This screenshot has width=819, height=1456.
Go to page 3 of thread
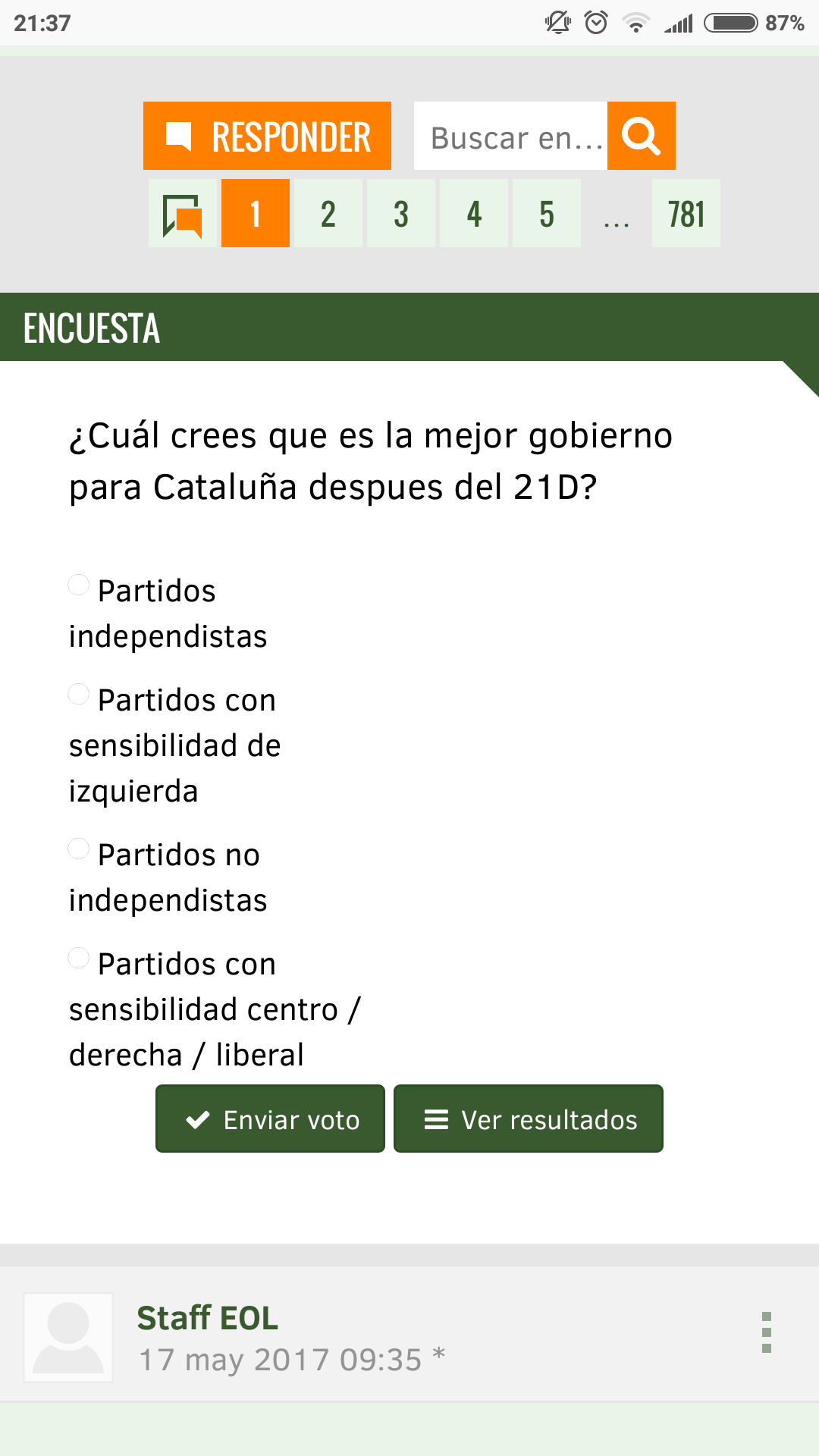coord(400,214)
